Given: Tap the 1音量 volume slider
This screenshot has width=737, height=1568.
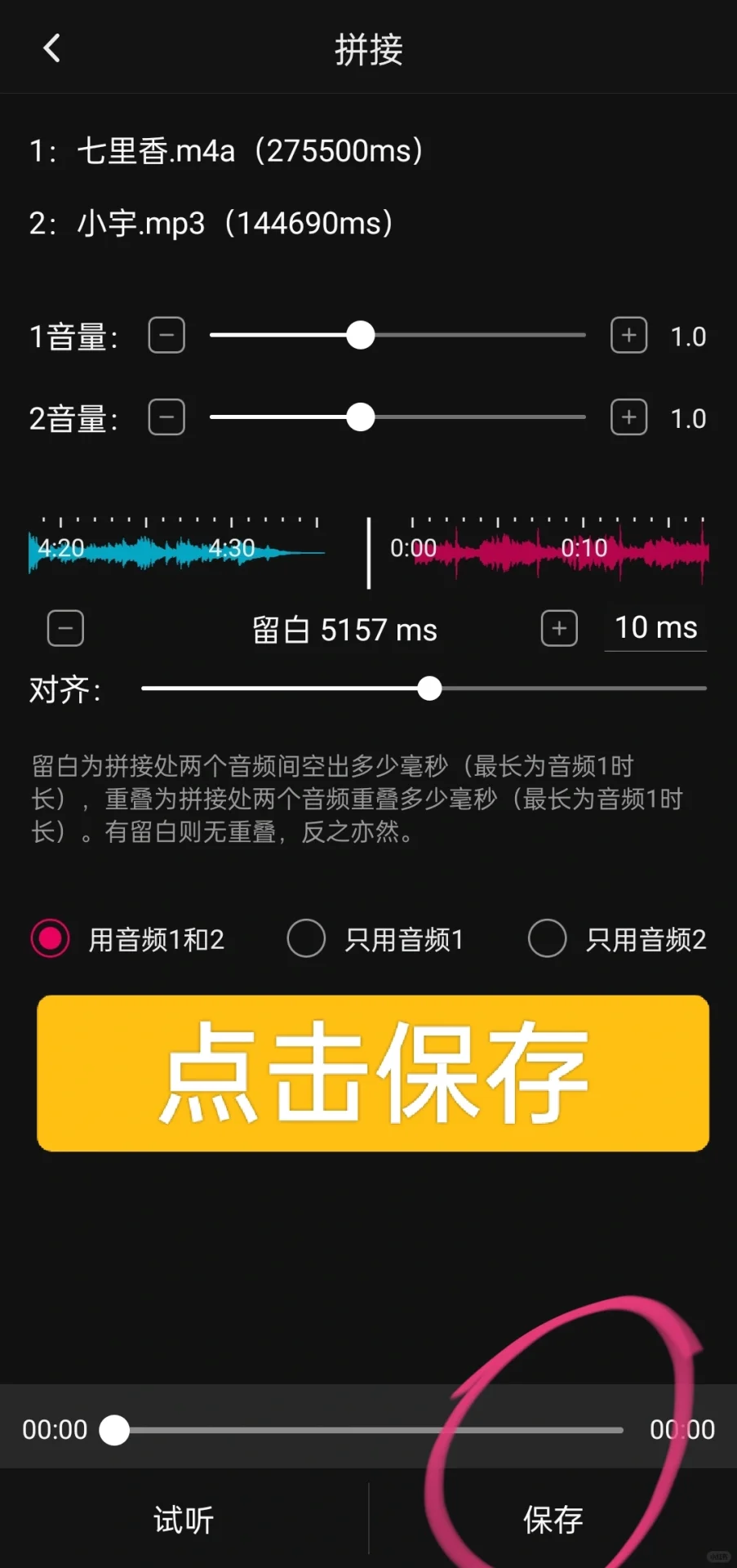Looking at the screenshot, I should 397,335.
